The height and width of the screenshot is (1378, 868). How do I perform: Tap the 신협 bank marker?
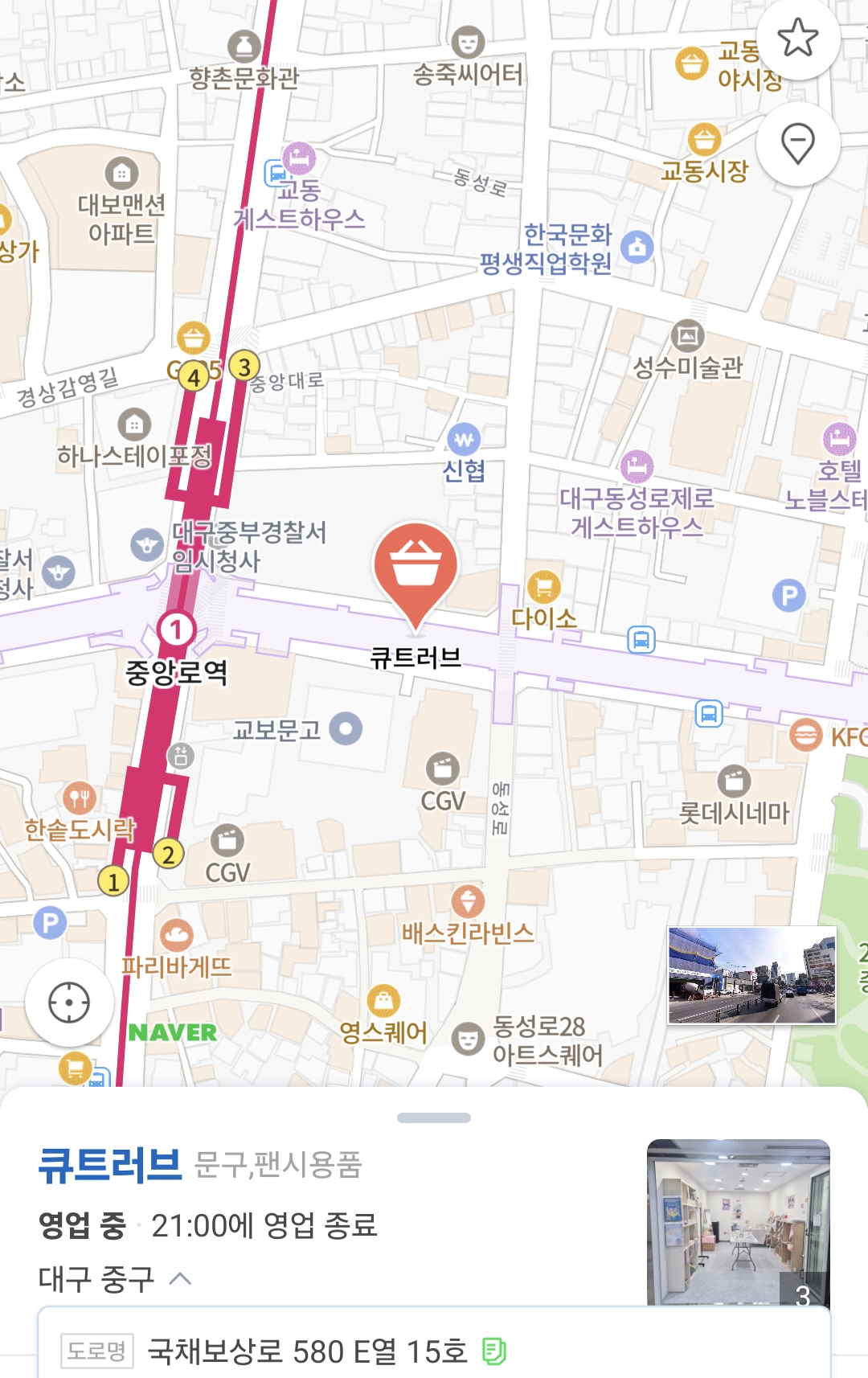[x=464, y=439]
